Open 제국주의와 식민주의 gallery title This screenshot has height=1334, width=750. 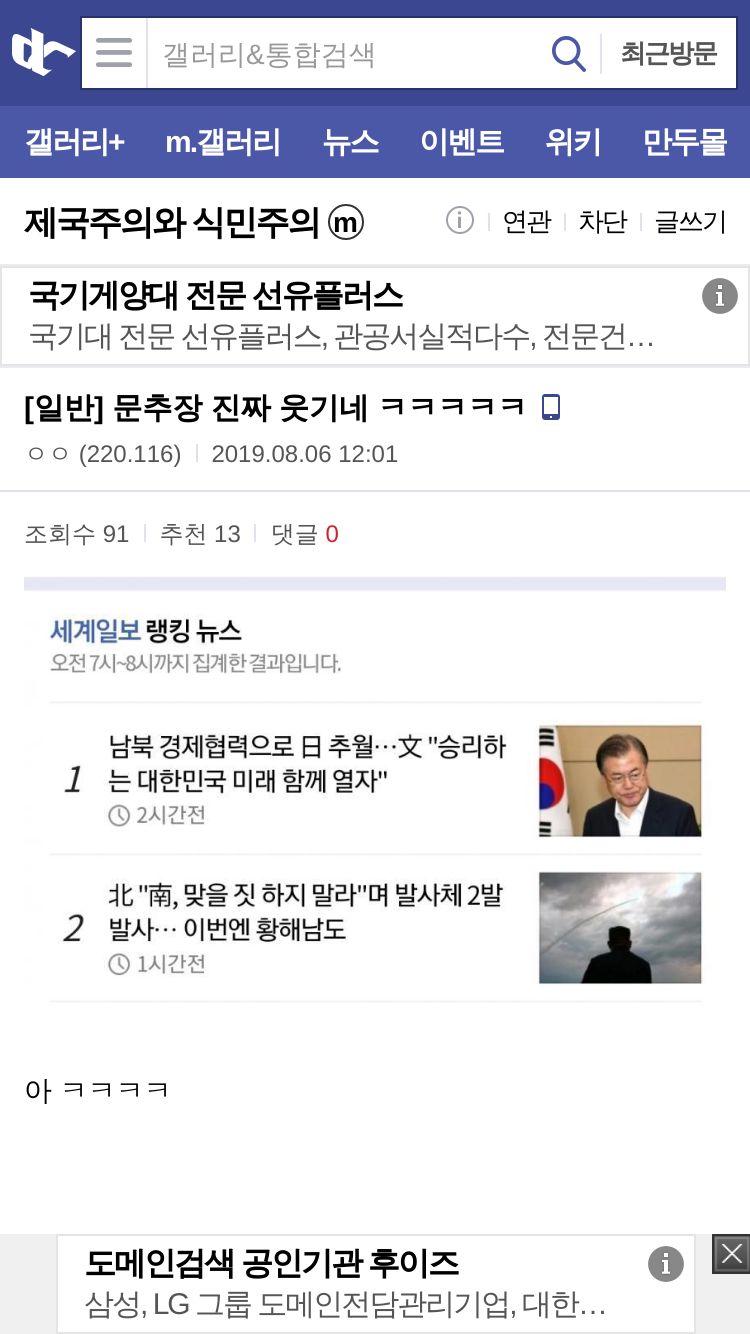tap(194, 222)
